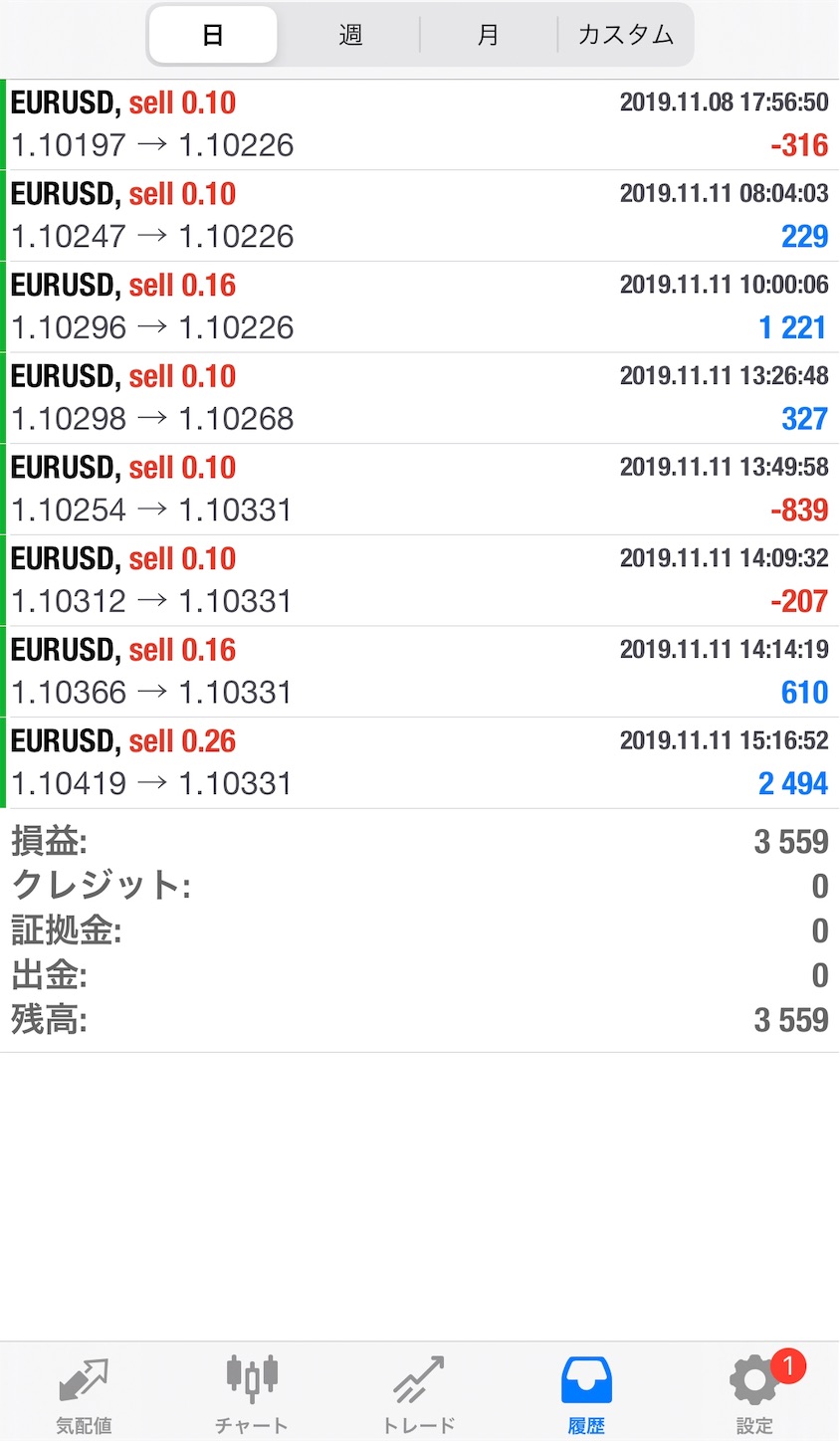840x1441 pixels.
Task: Select the 日 (day) period segment
Action: 212,36
